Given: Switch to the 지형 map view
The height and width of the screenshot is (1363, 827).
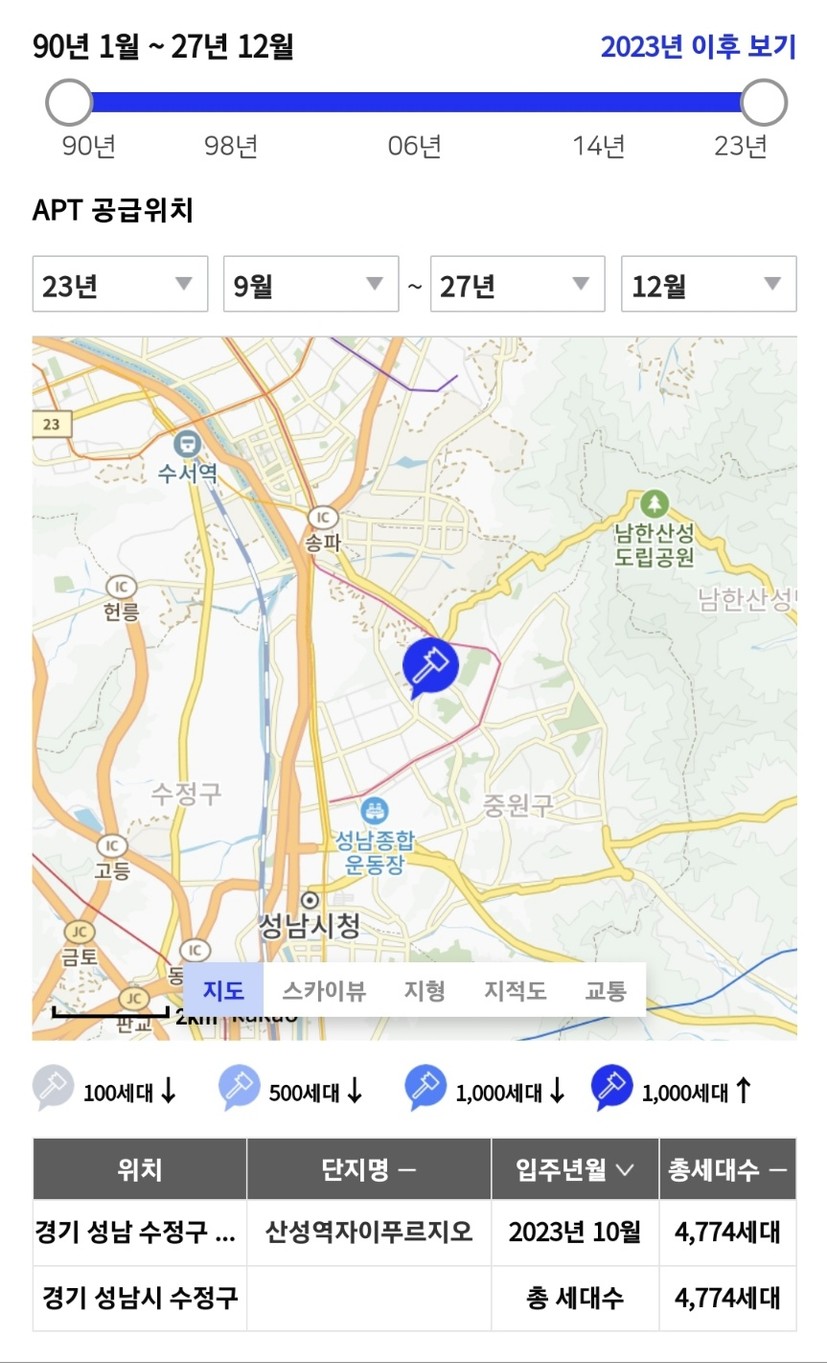Looking at the screenshot, I should (x=424, y=990).
